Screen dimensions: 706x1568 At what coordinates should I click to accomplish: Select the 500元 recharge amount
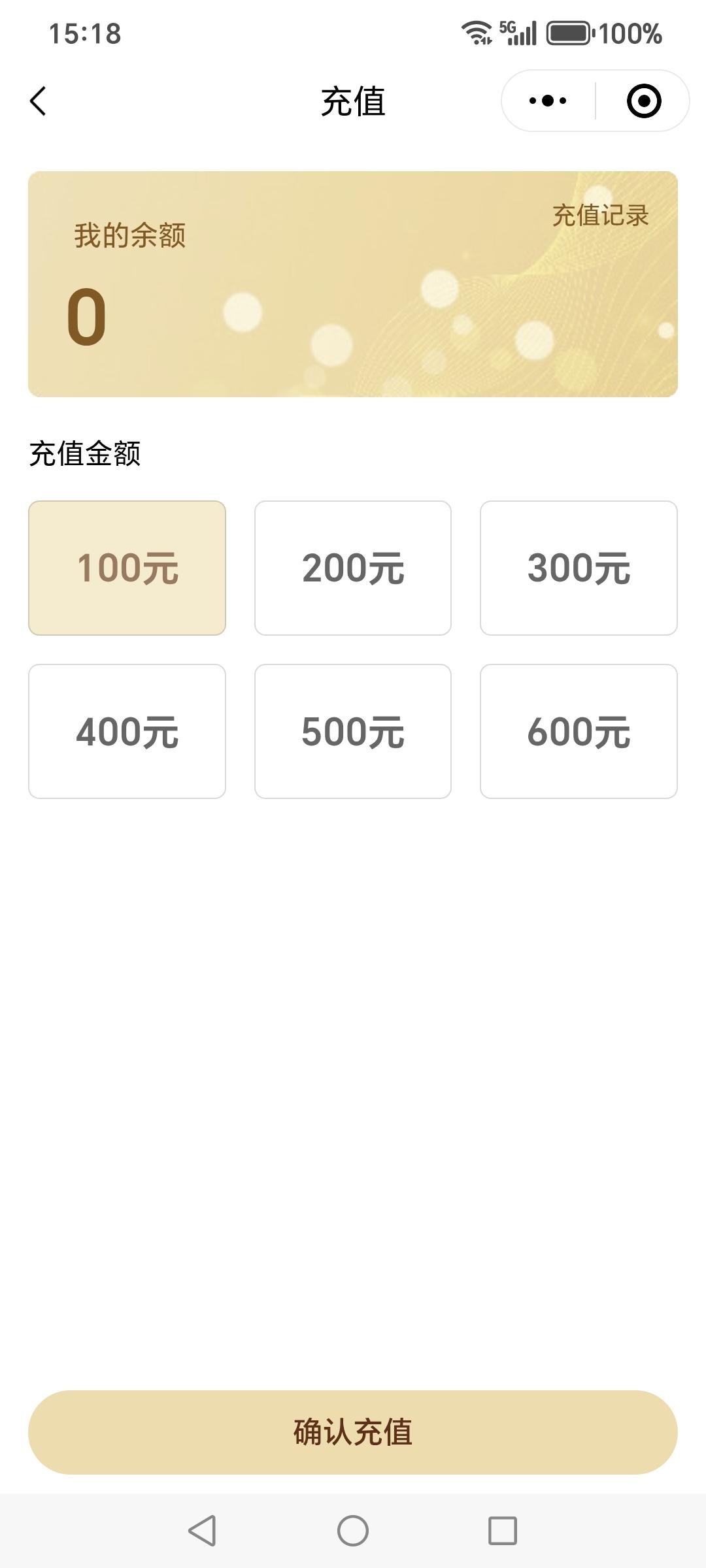click(x=353, y=733)
